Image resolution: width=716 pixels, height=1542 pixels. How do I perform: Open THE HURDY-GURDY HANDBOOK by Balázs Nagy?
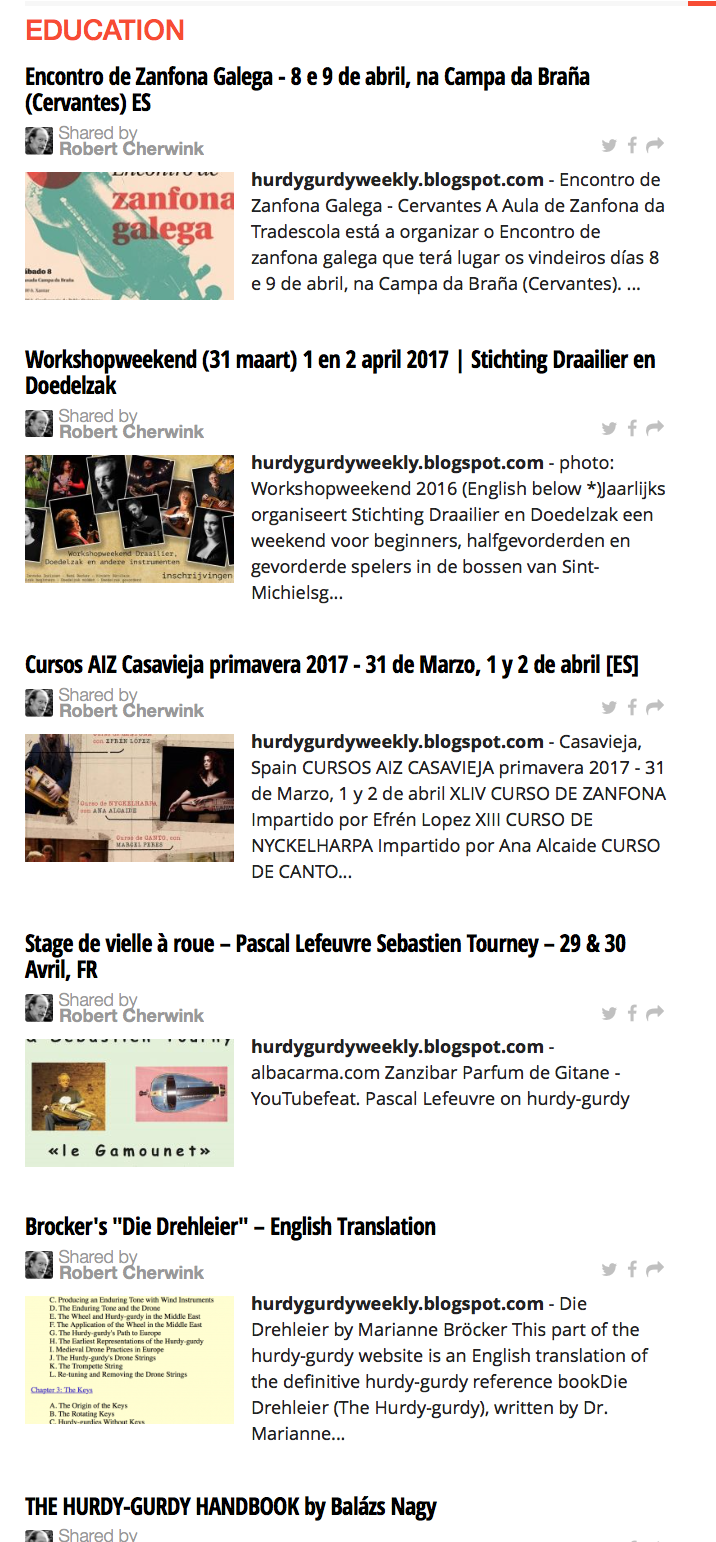[x=230, y=1507]
